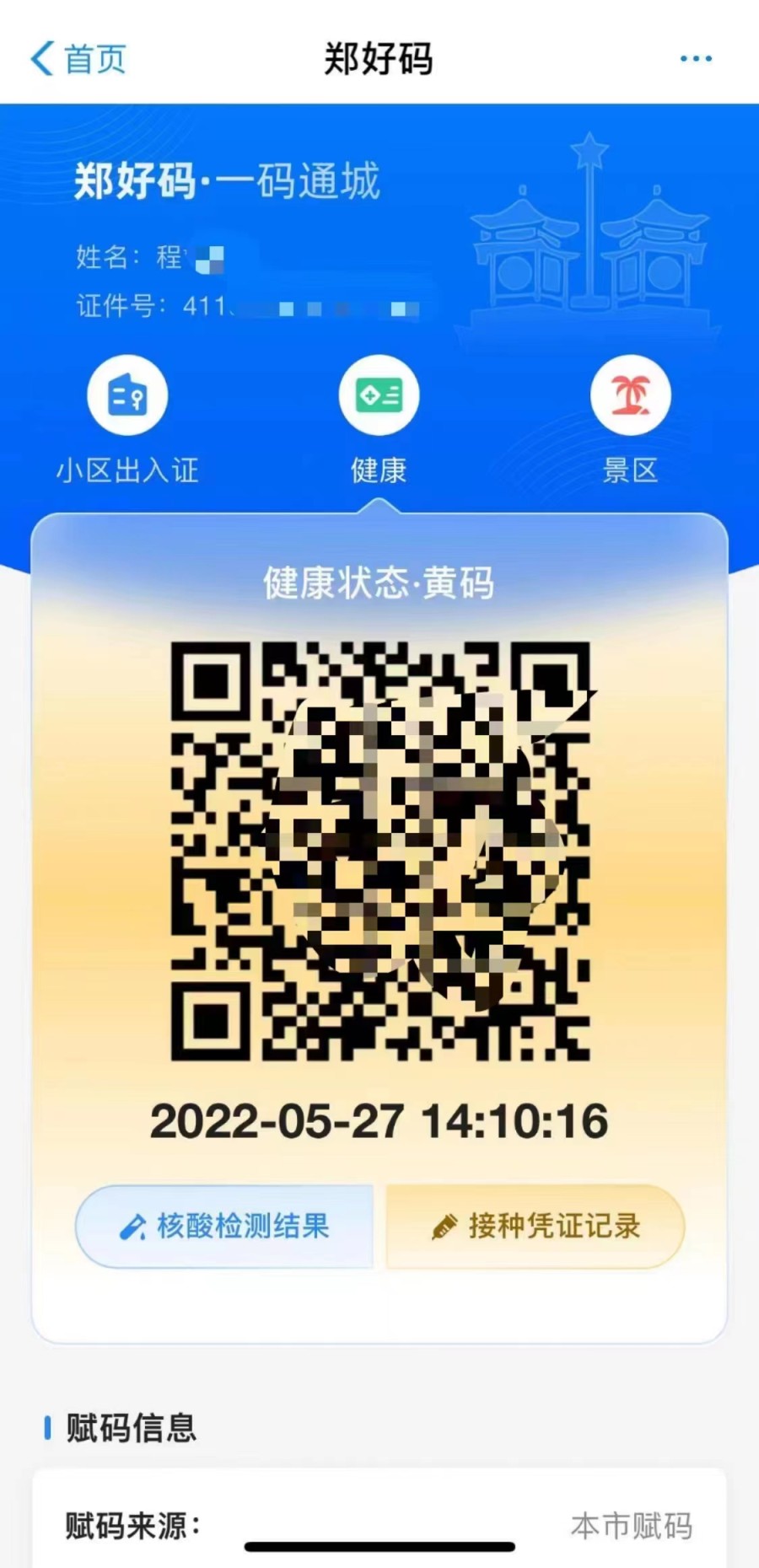759x1568 pixels.
Task: Go back to 首页
Action: [x=78, y=59]
